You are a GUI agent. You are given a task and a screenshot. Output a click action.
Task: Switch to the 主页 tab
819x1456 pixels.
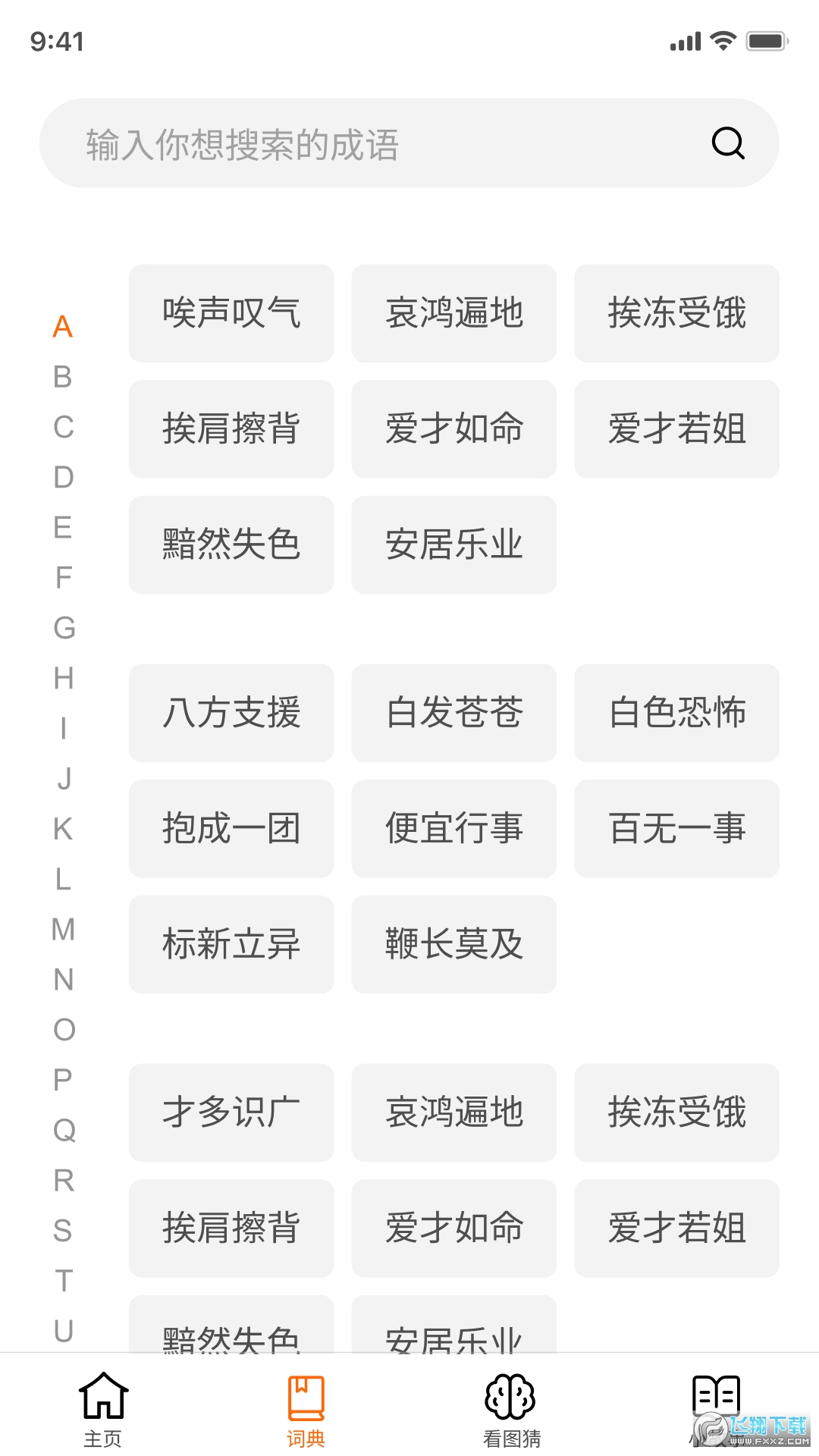(x=103, y=1407)
